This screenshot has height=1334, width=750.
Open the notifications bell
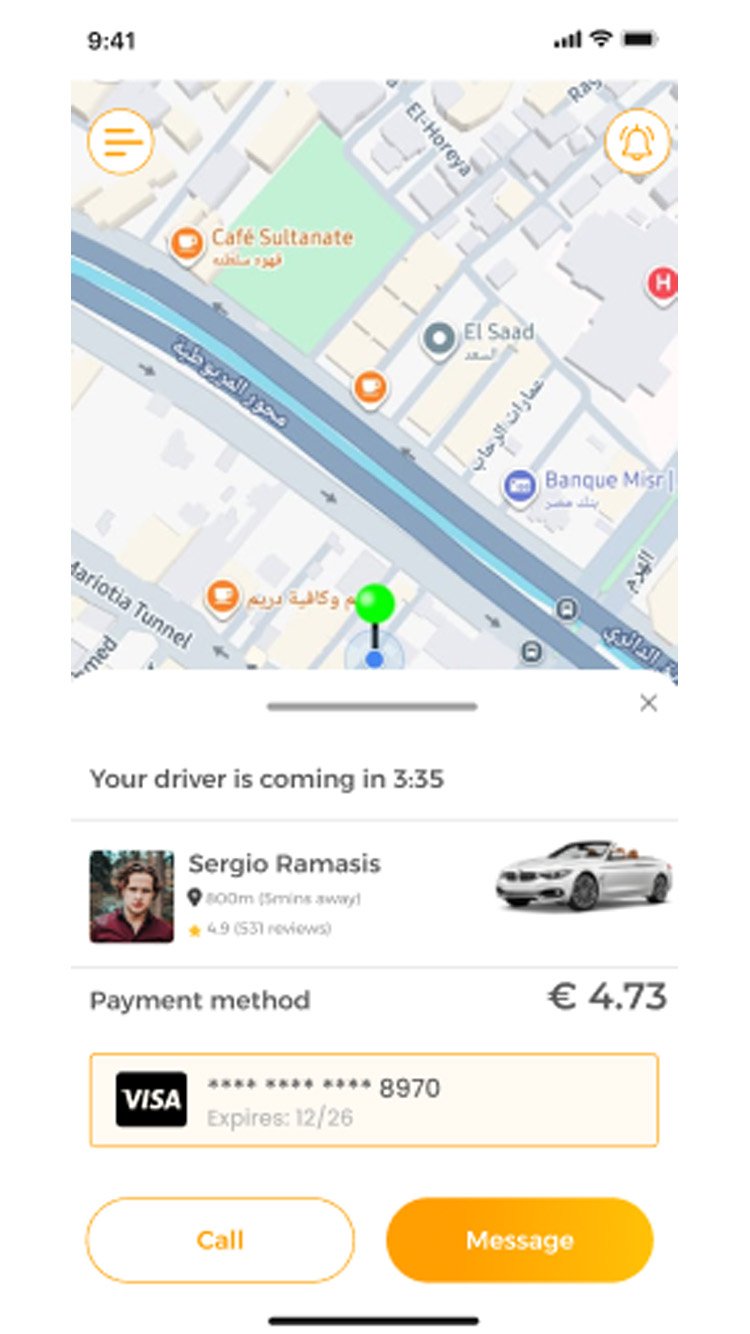coord(636,143)
